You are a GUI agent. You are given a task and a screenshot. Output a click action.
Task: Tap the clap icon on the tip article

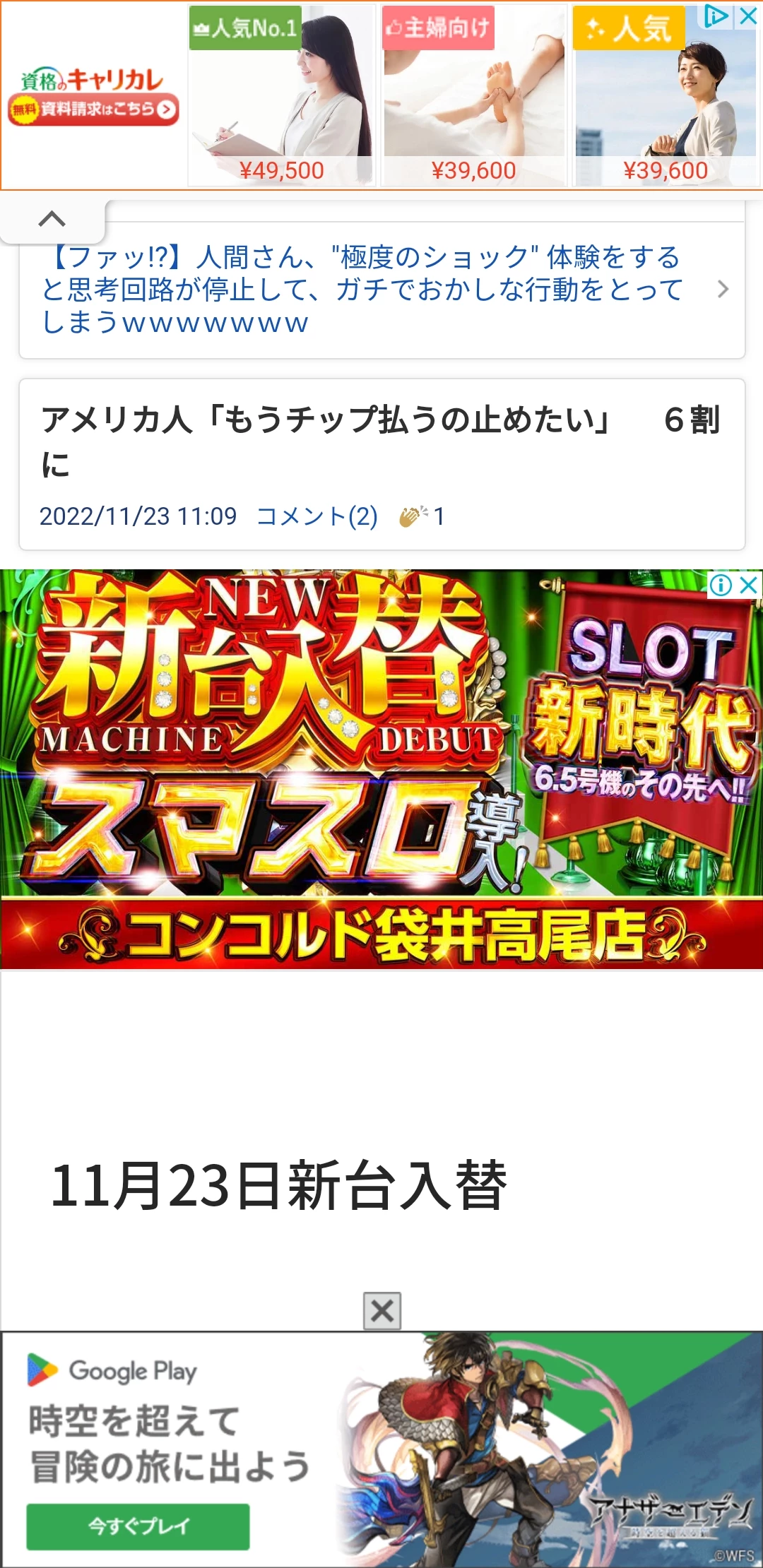point(413,516)
